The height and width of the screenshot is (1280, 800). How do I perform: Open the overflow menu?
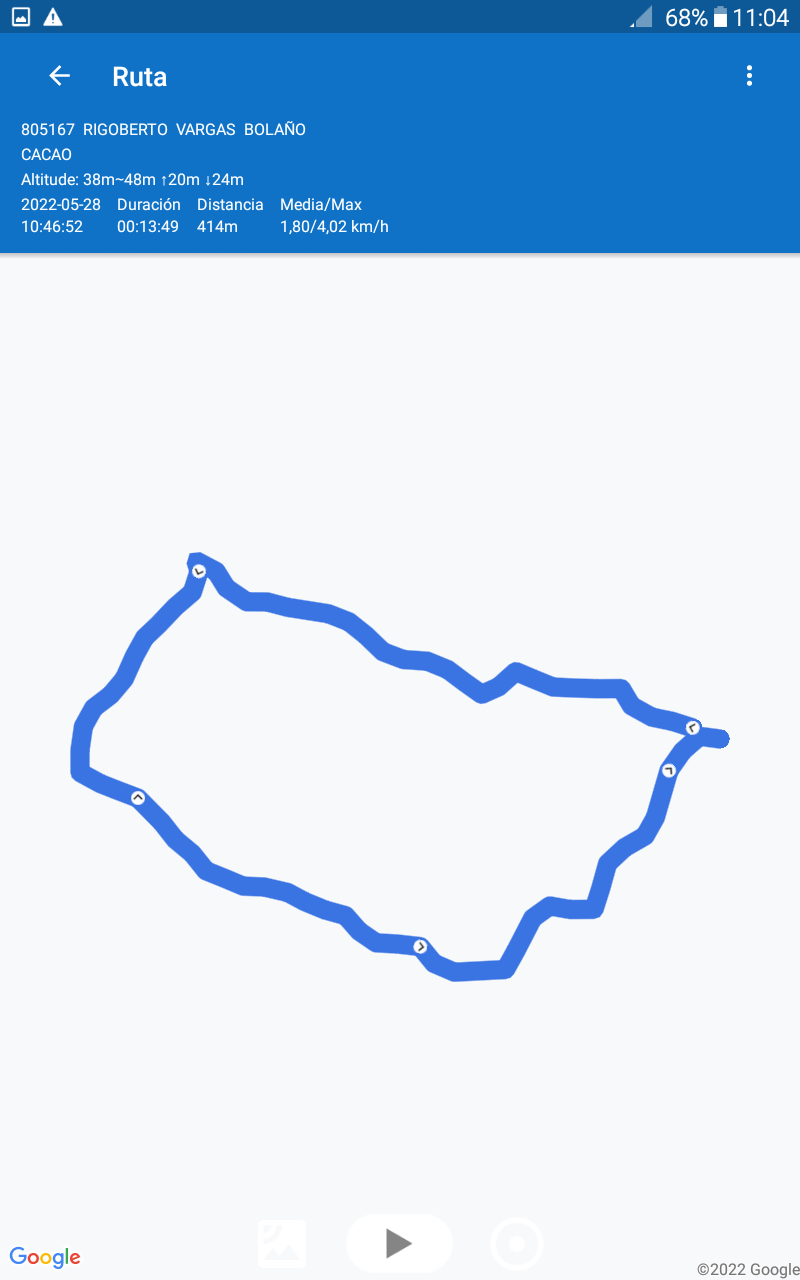[x=749, y=76]
